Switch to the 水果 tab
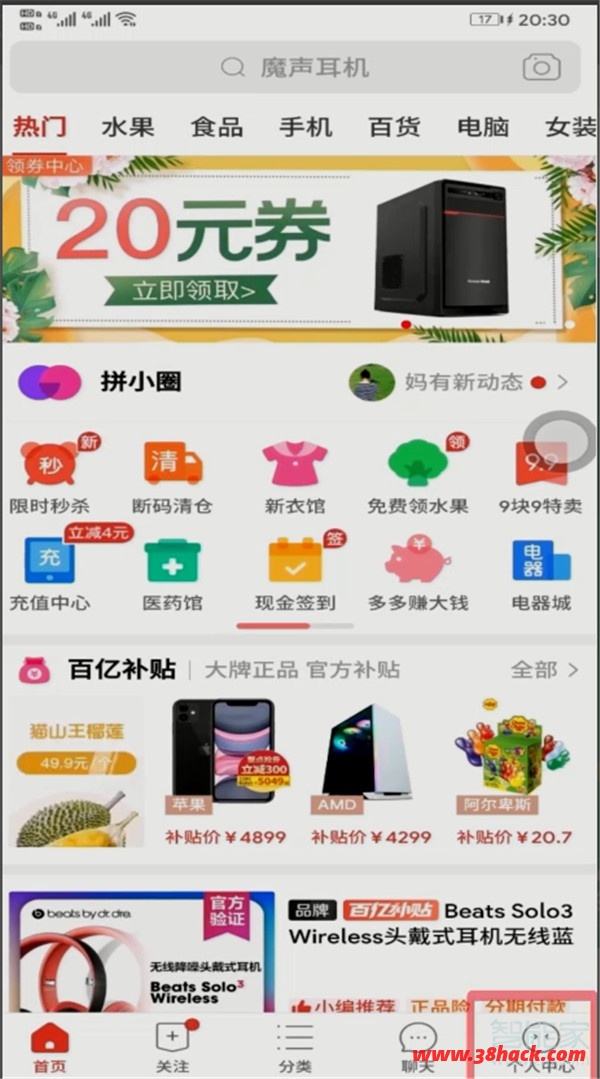Image resolution: width=600 pixels, height=1079 pixels. click(x=127, y=127)
